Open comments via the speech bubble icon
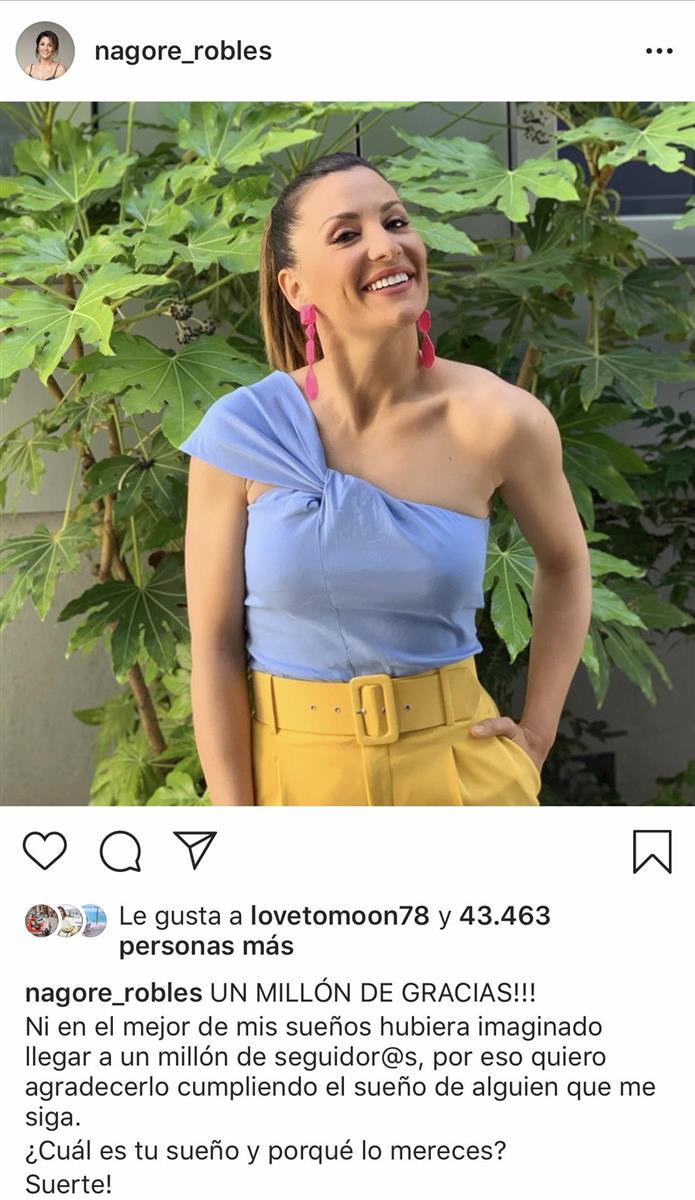The height and width of the screenshot is (1200, 695). (x=120, y=851)
